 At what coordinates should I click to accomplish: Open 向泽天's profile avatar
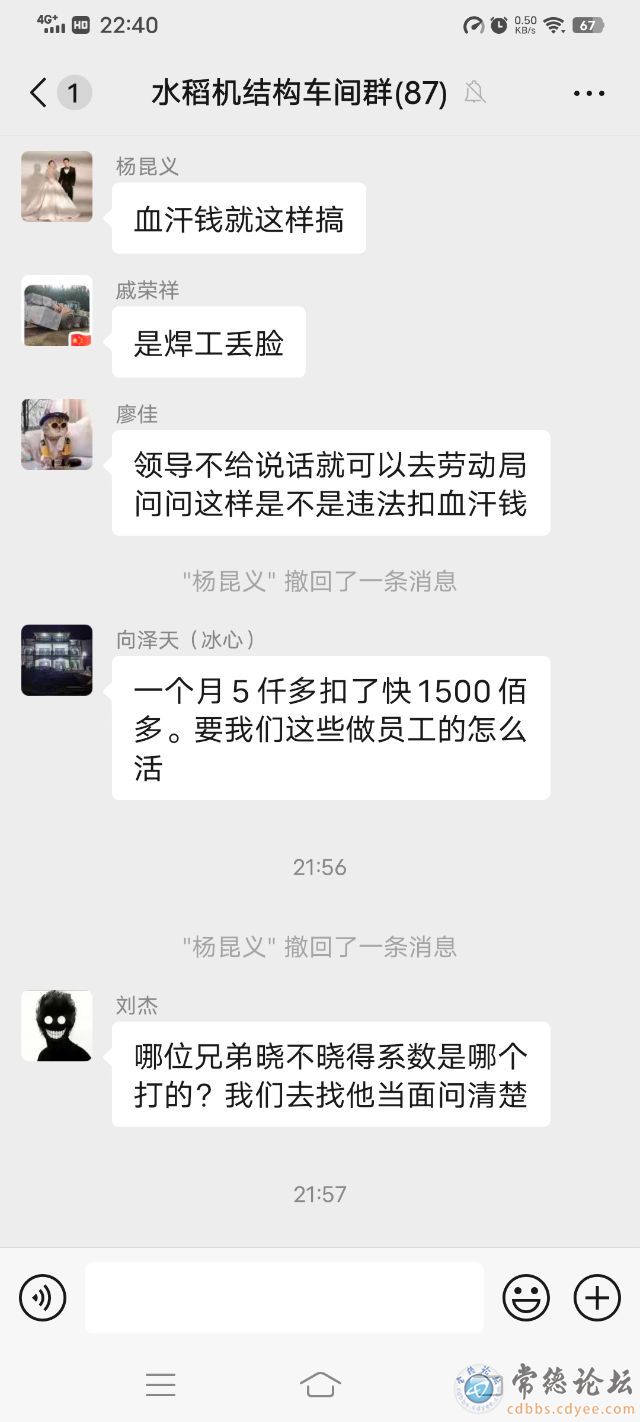(x=57, y=660)
